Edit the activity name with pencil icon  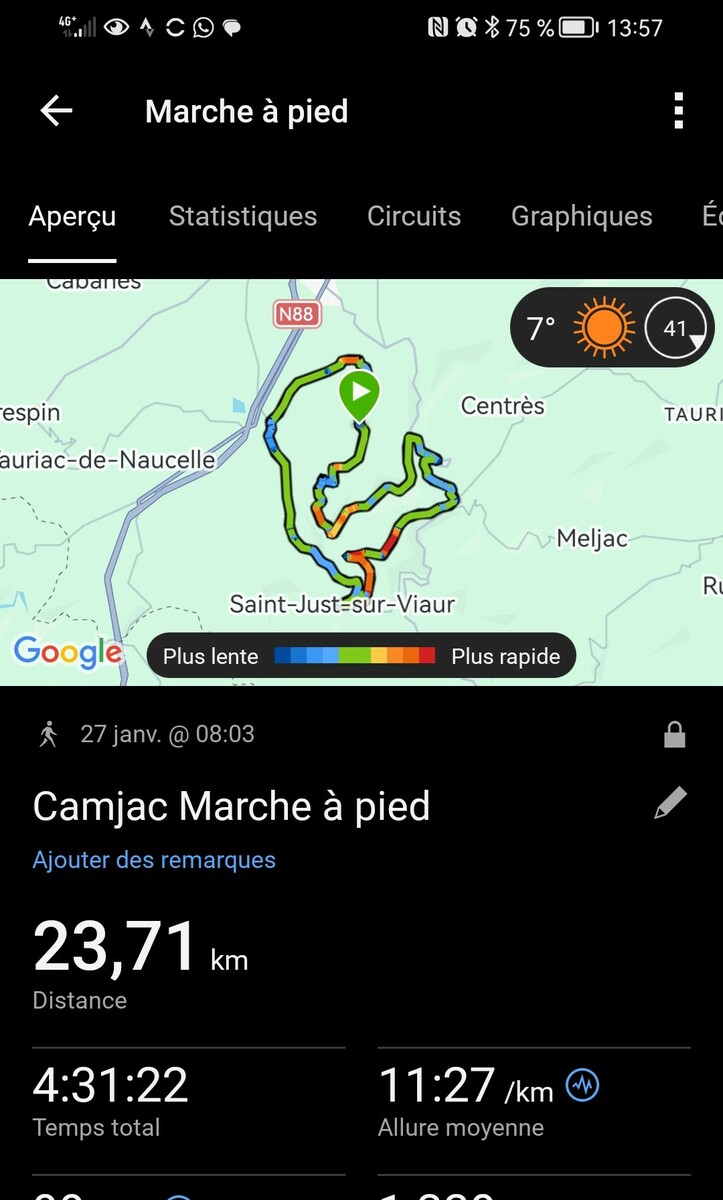point(670,804)
